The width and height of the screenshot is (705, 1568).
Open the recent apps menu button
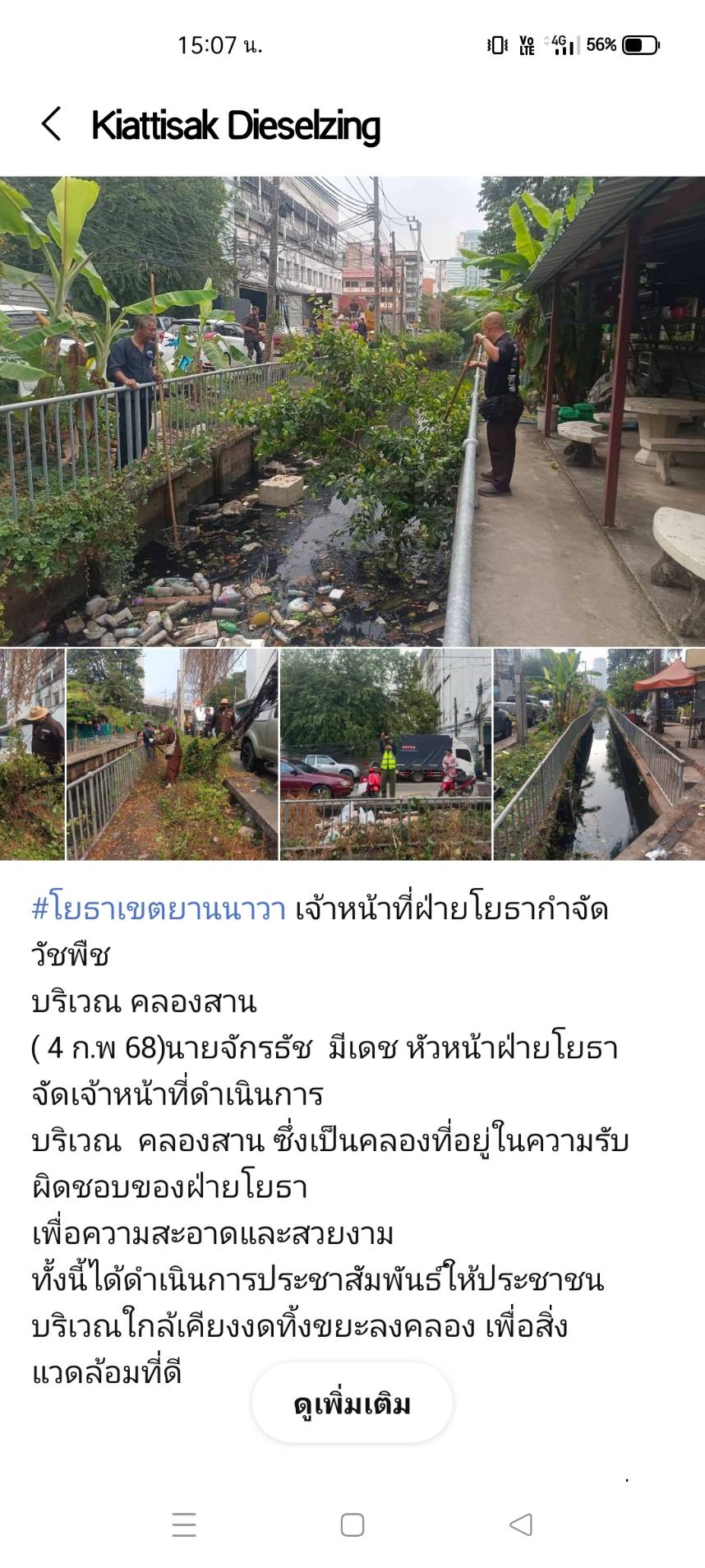[x=184, y=1524]
